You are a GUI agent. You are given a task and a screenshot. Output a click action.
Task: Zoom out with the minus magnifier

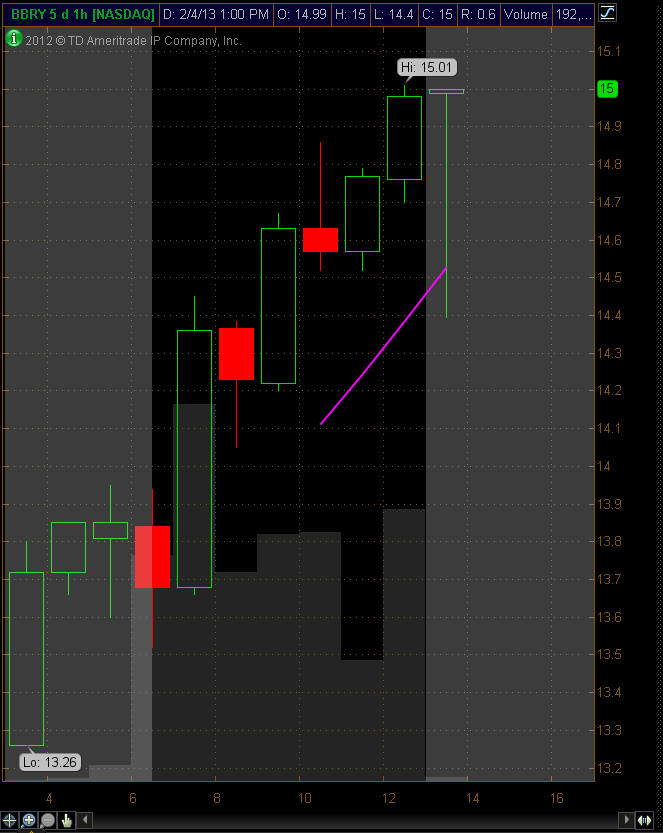pos(48,820)
